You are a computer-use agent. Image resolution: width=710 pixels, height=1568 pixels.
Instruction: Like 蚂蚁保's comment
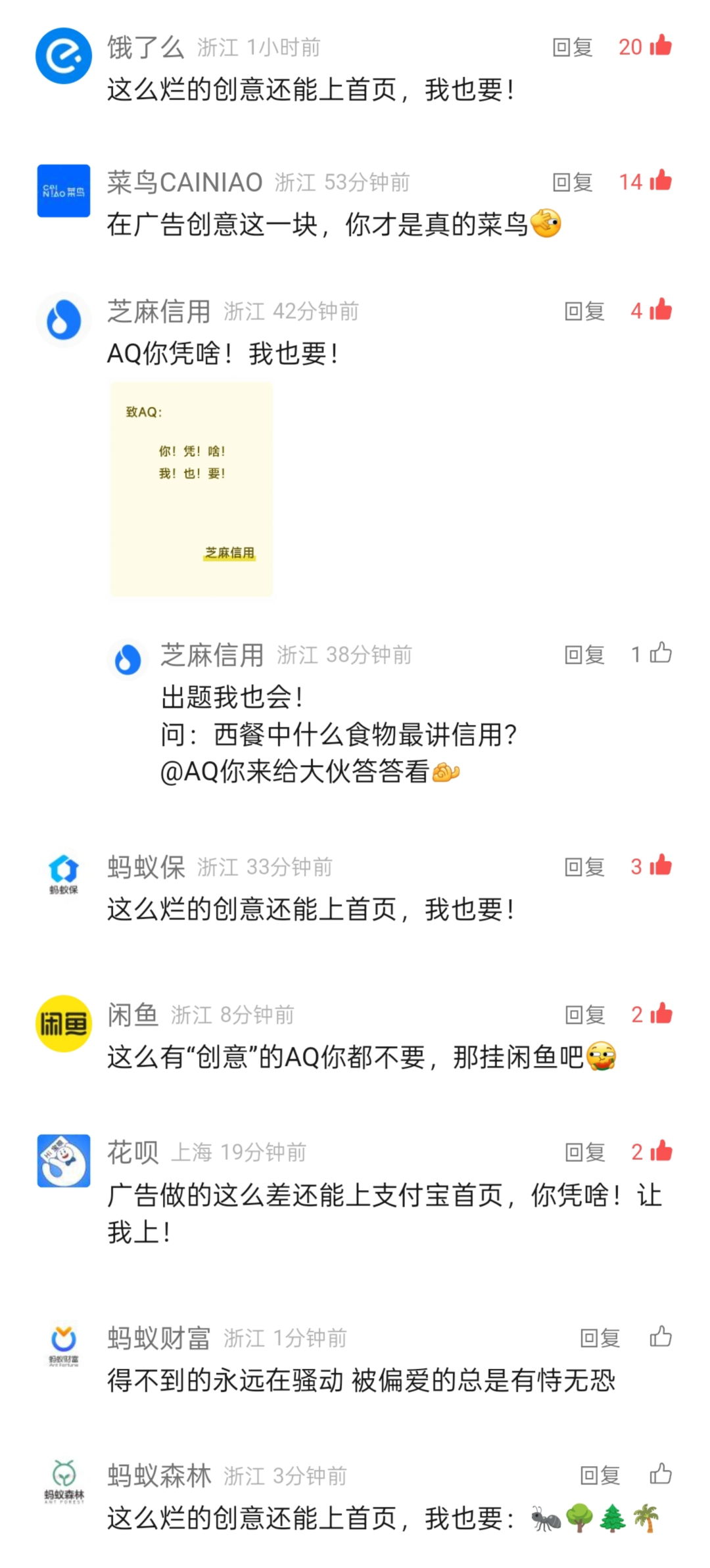coord(660,865)
